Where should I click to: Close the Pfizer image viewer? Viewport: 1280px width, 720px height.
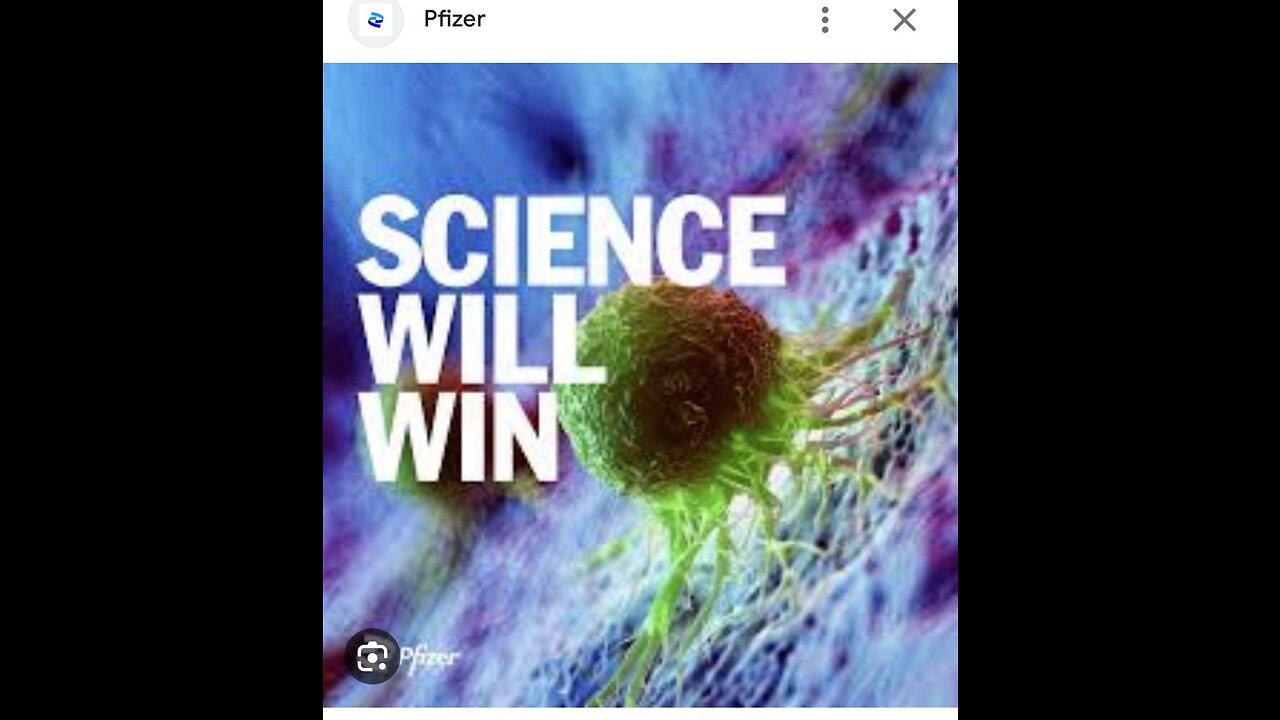point(904,20)
